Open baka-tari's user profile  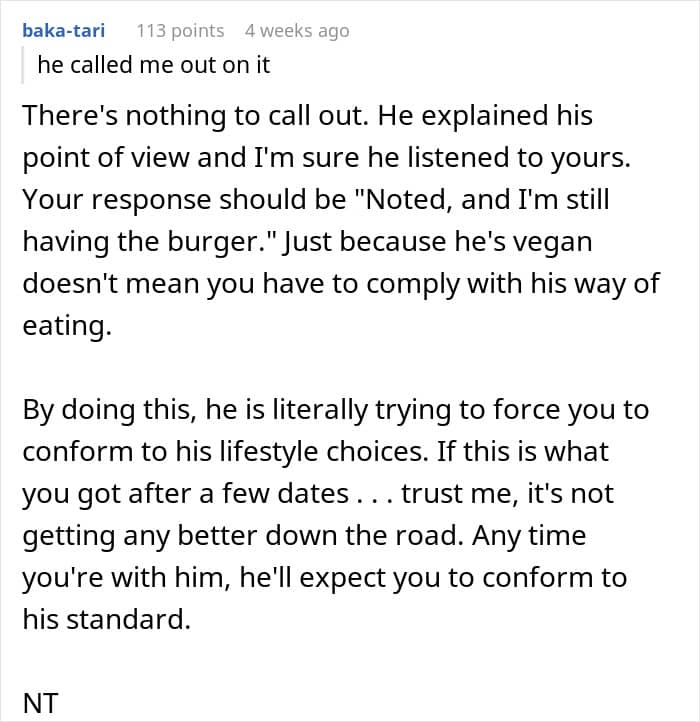[x=61, y=31]
